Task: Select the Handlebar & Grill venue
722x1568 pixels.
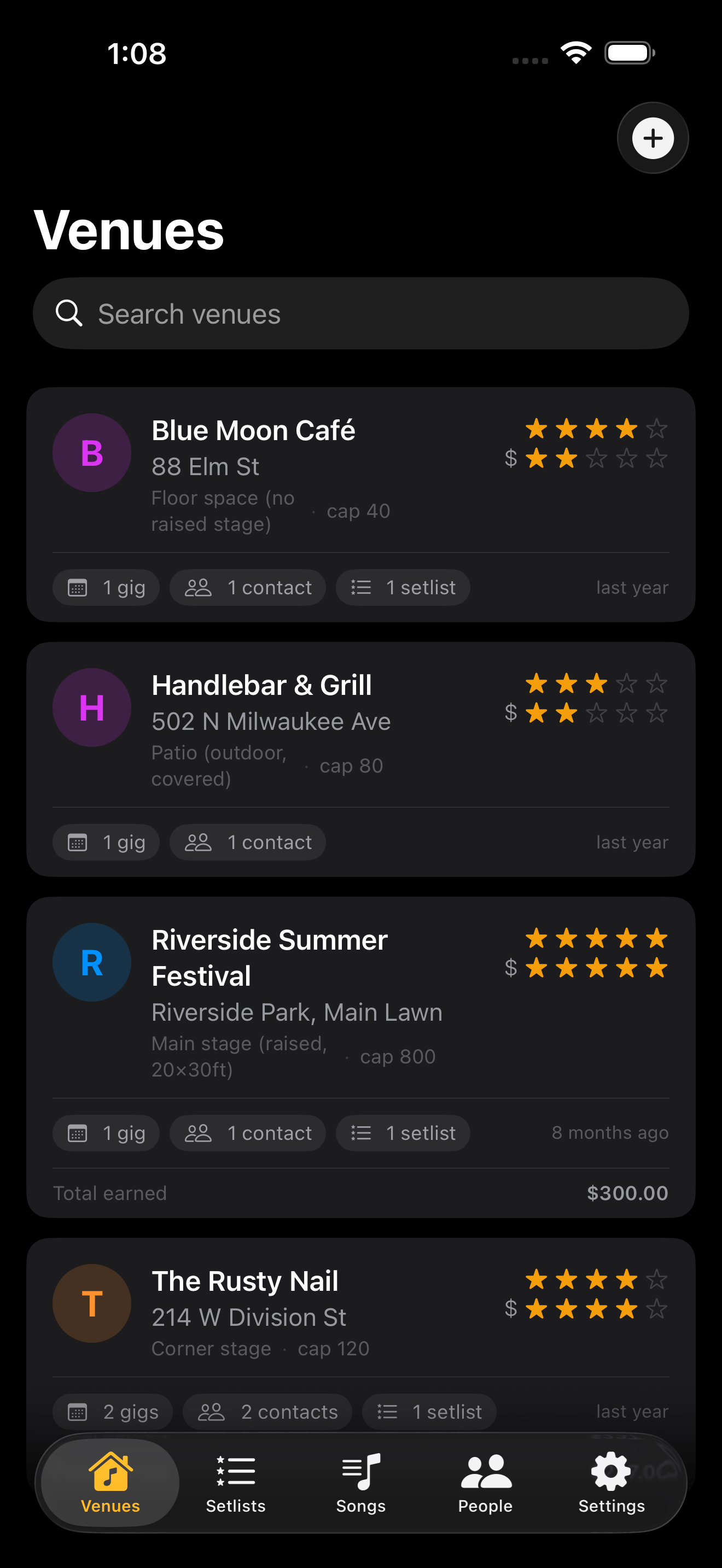Action: click(262, 684)
